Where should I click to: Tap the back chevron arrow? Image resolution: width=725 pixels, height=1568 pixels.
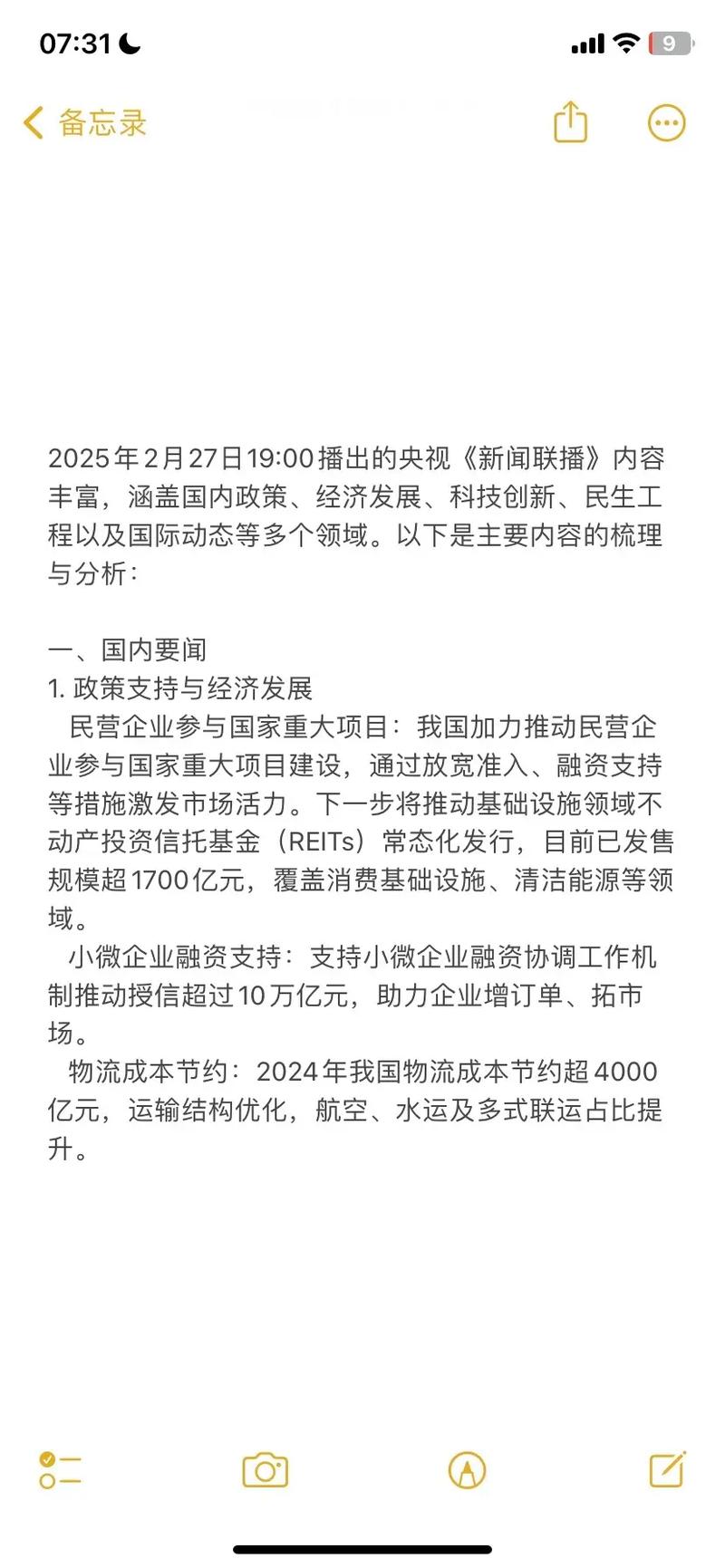[x=33, y=123]
